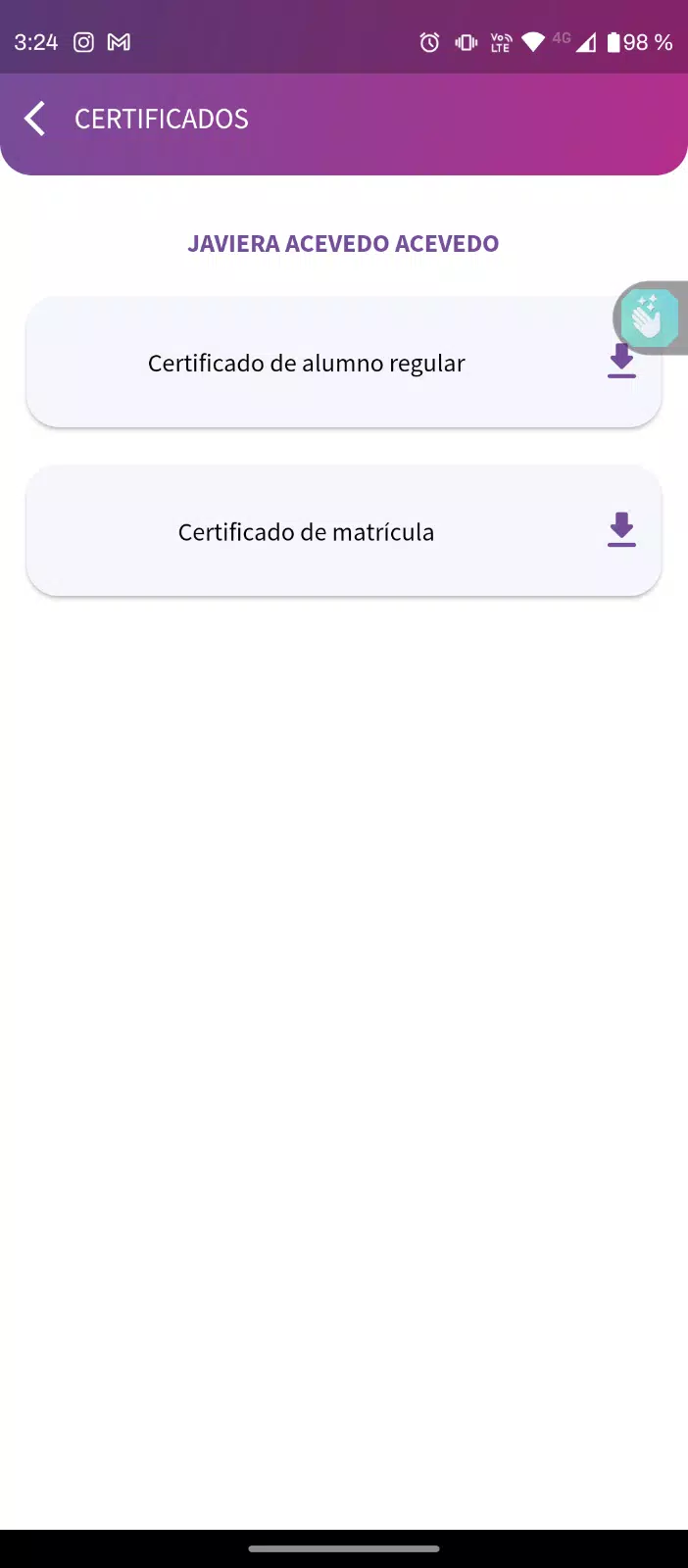Open the floating sign-language hands widget
The image size is (688, 1568).
coord(651,318)
